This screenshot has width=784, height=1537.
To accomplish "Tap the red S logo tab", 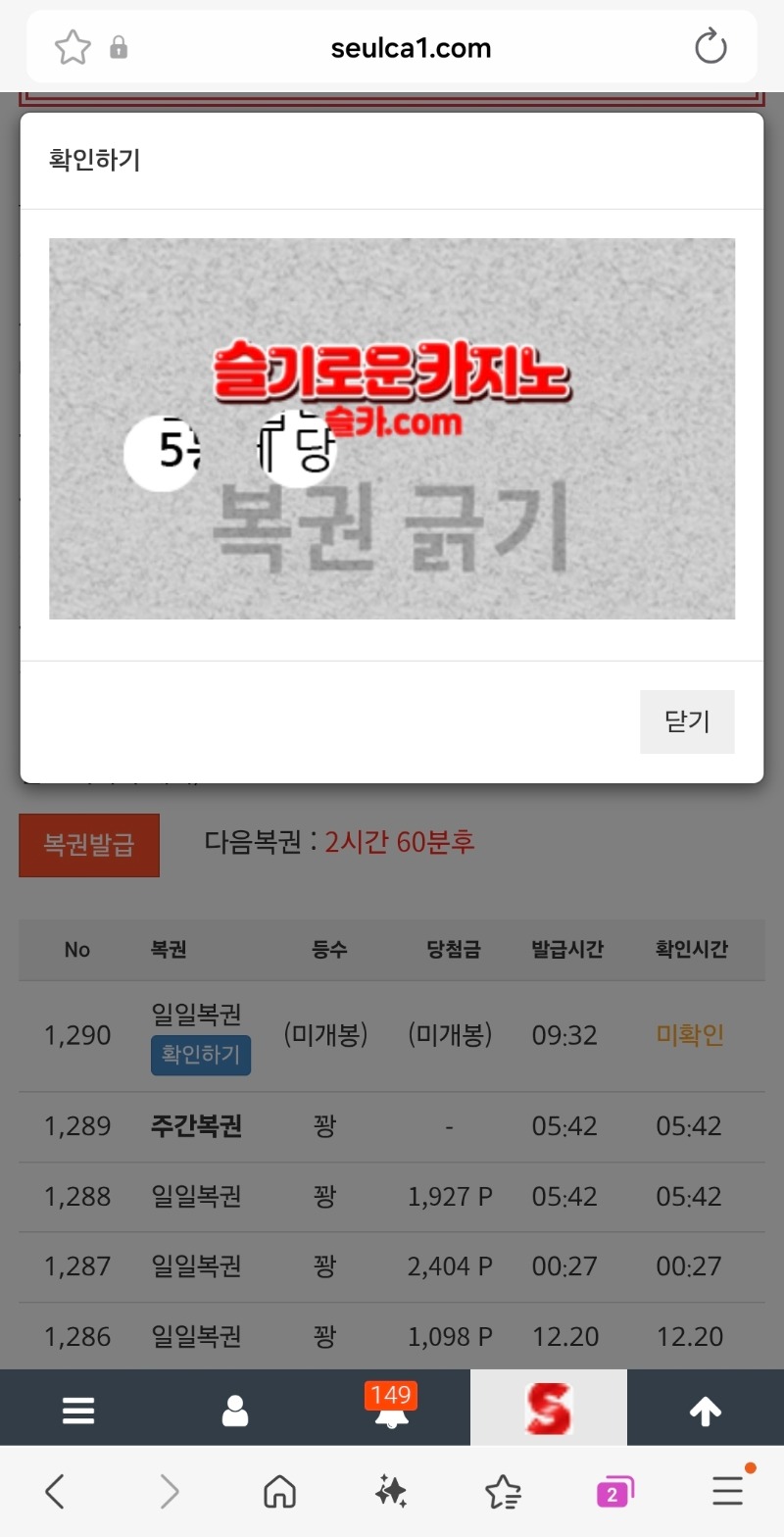I will [548, 1409].
